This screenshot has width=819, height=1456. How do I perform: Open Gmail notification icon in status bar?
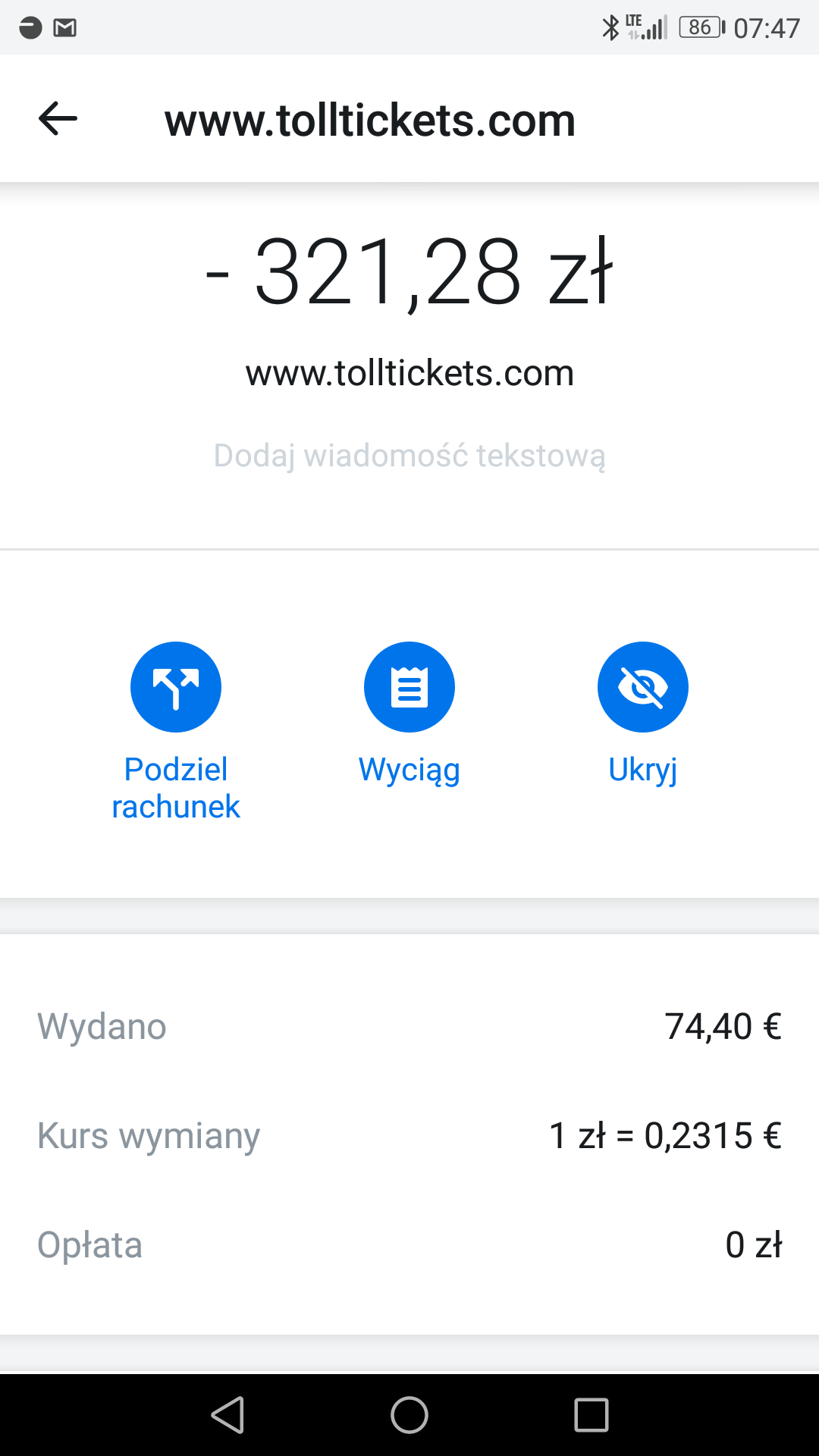pyautogui.click(x=64, y=27)
